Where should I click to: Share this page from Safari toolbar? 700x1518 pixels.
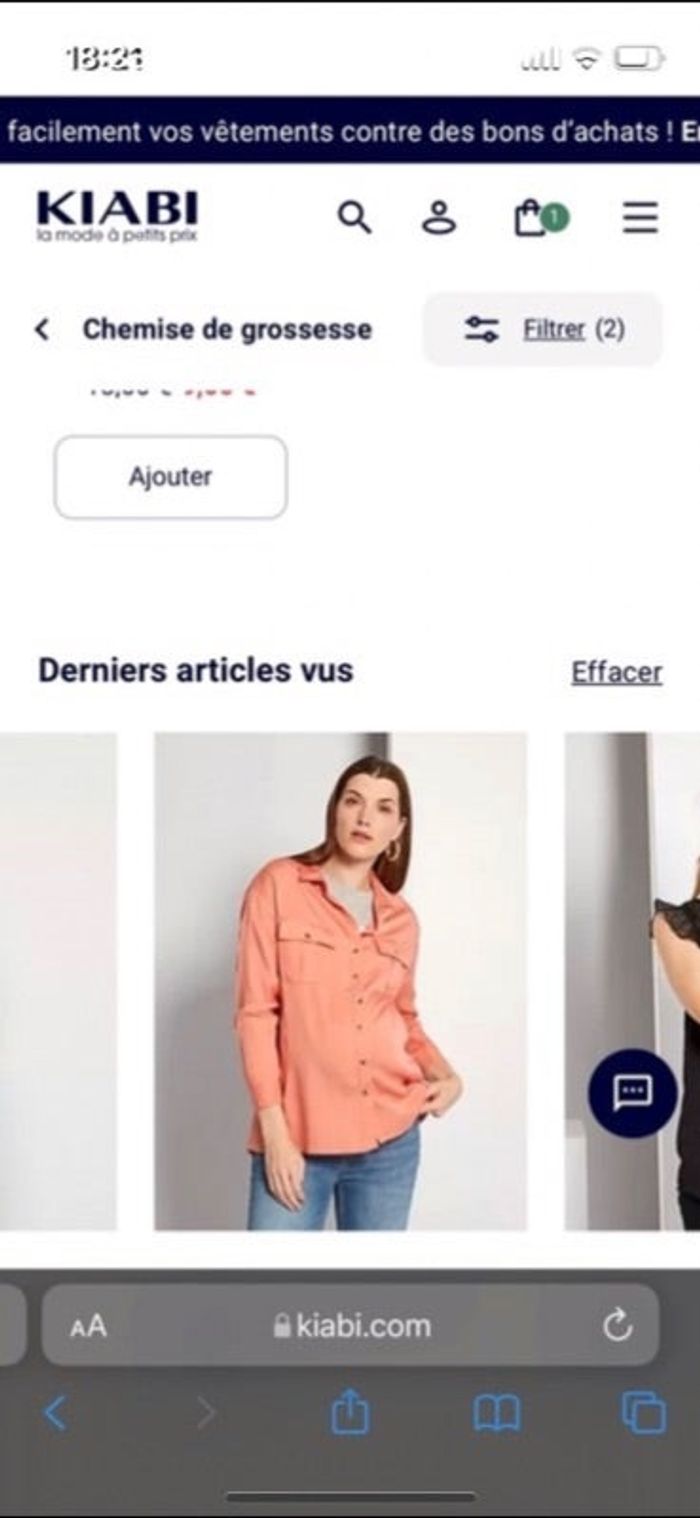[350, 1413]
